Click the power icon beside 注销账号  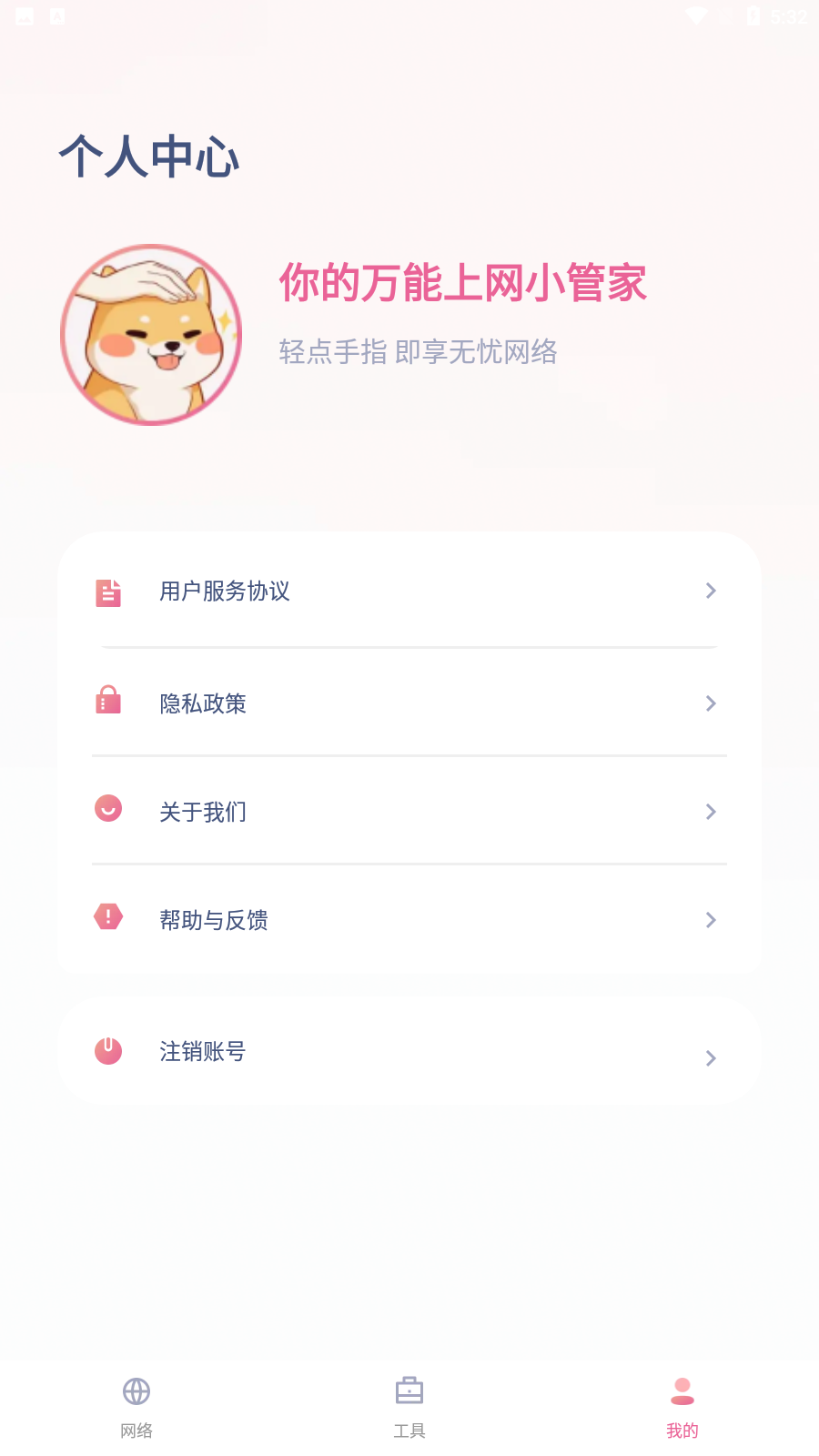tap(108, 1051)
